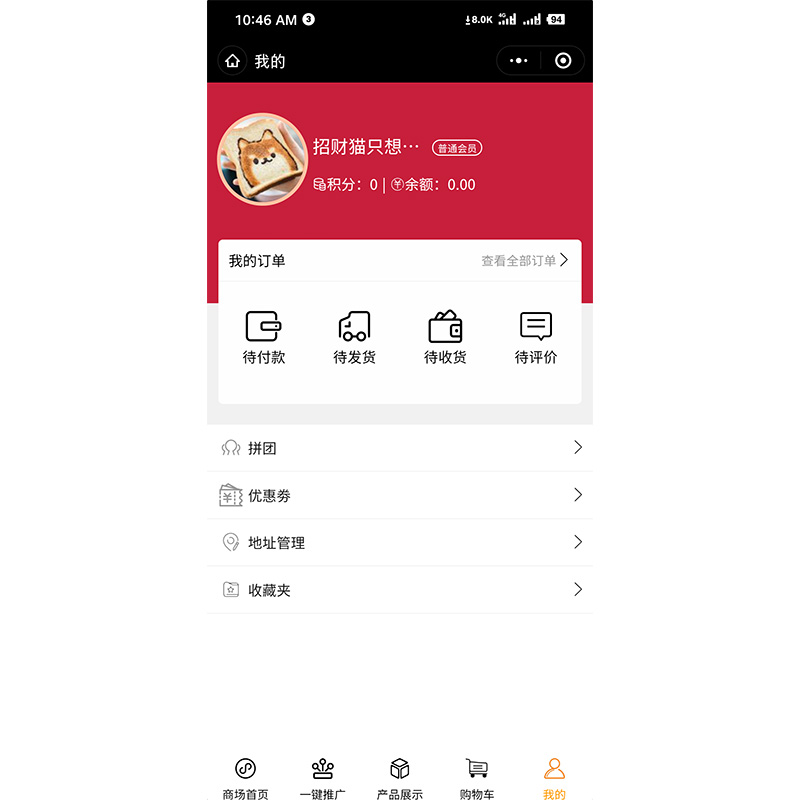800x800 pixels.
Task: Open the 购物车 shopping cart tab
Action: pyautogui.click(x=477, y=778)
